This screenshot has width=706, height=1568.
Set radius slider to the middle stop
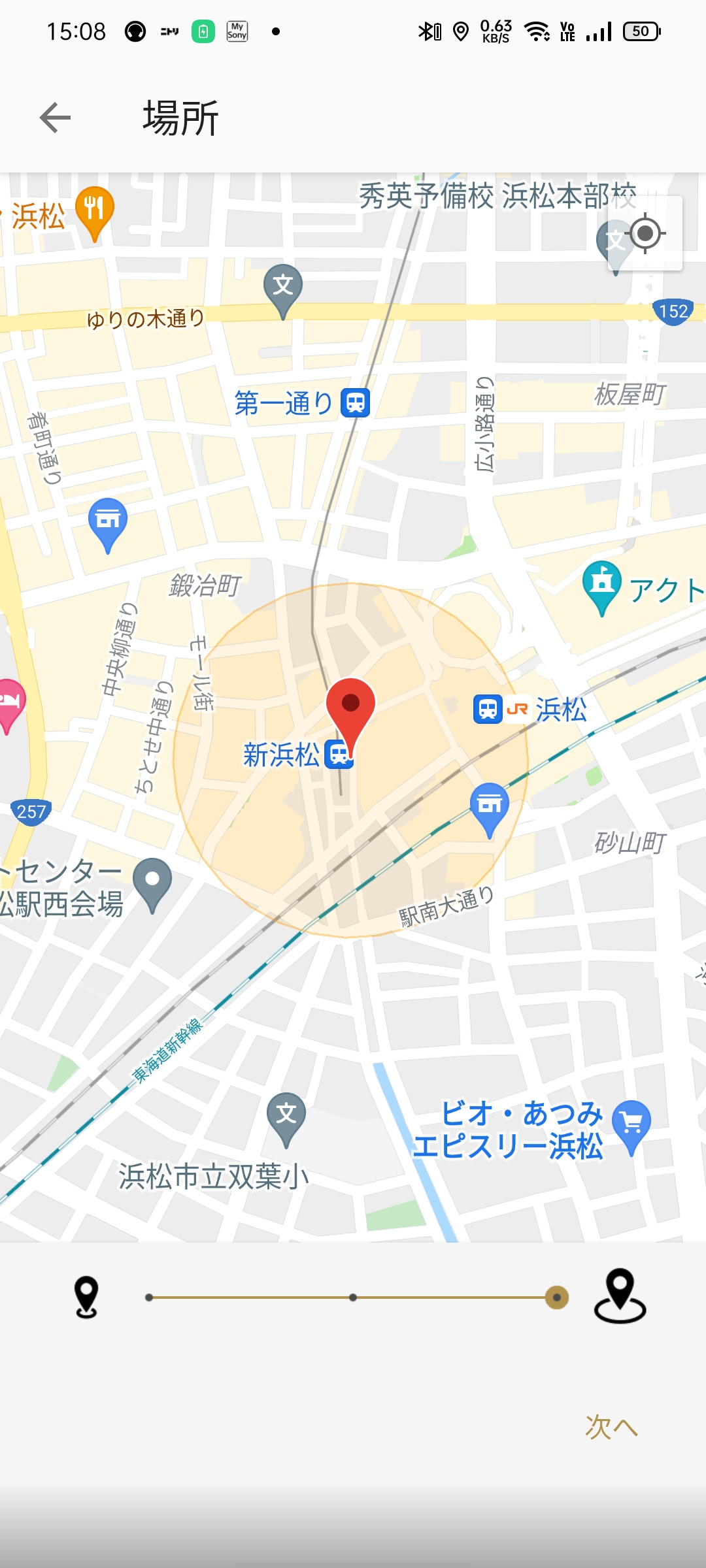353,1298
